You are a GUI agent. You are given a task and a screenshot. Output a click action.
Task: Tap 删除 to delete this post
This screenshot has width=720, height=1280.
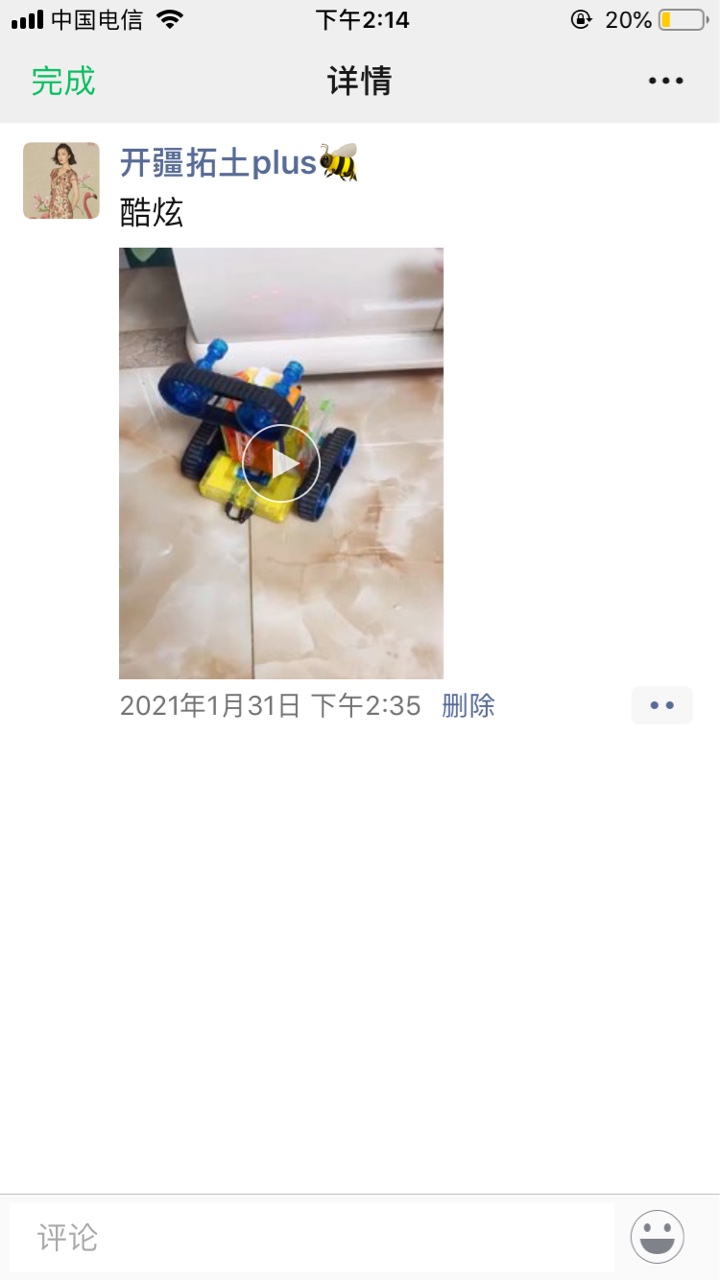[x=468, y=706]
